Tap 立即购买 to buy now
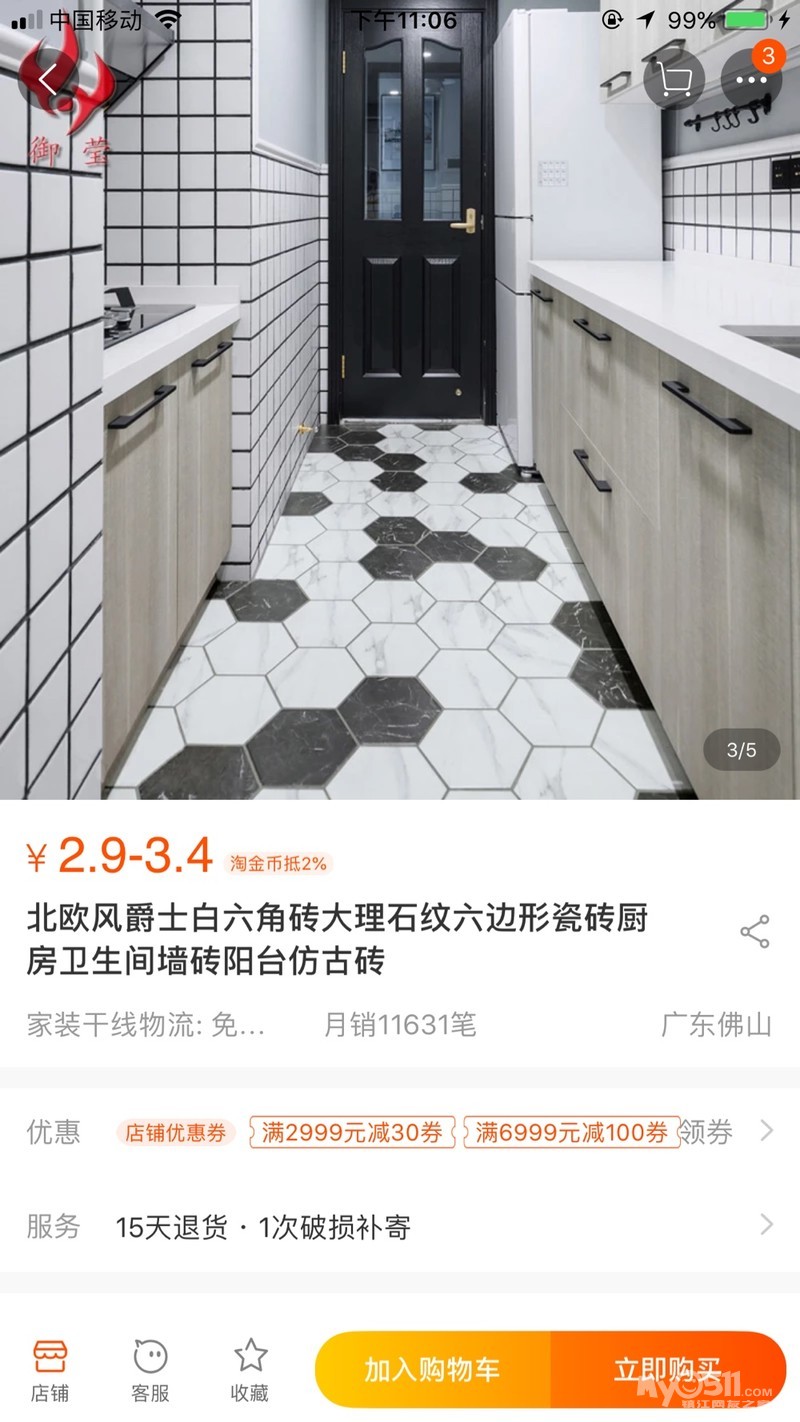The image size is (800, 1422). point(668,1370)
